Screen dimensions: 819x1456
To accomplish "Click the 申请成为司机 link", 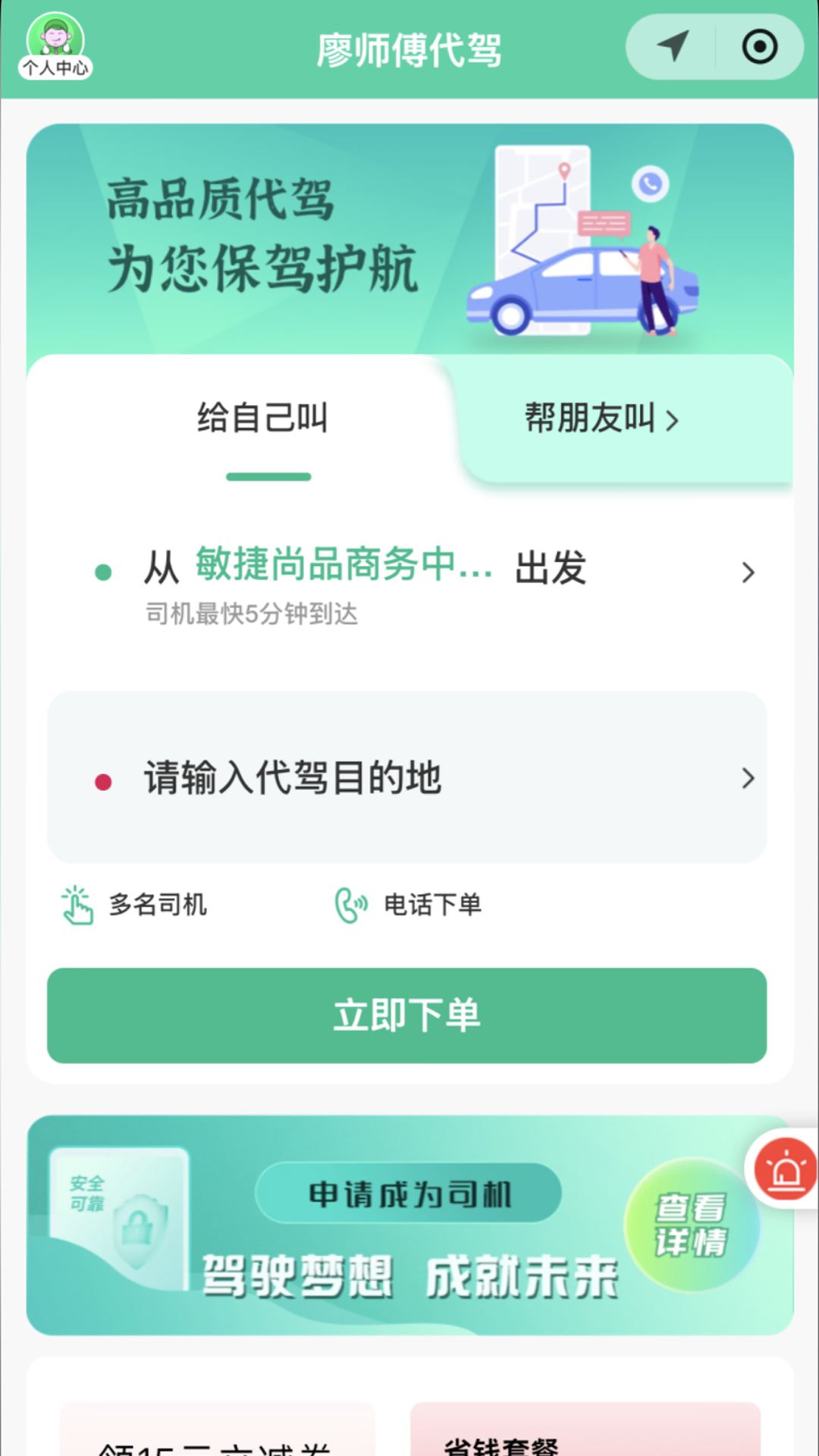I will pos(407,1192).
